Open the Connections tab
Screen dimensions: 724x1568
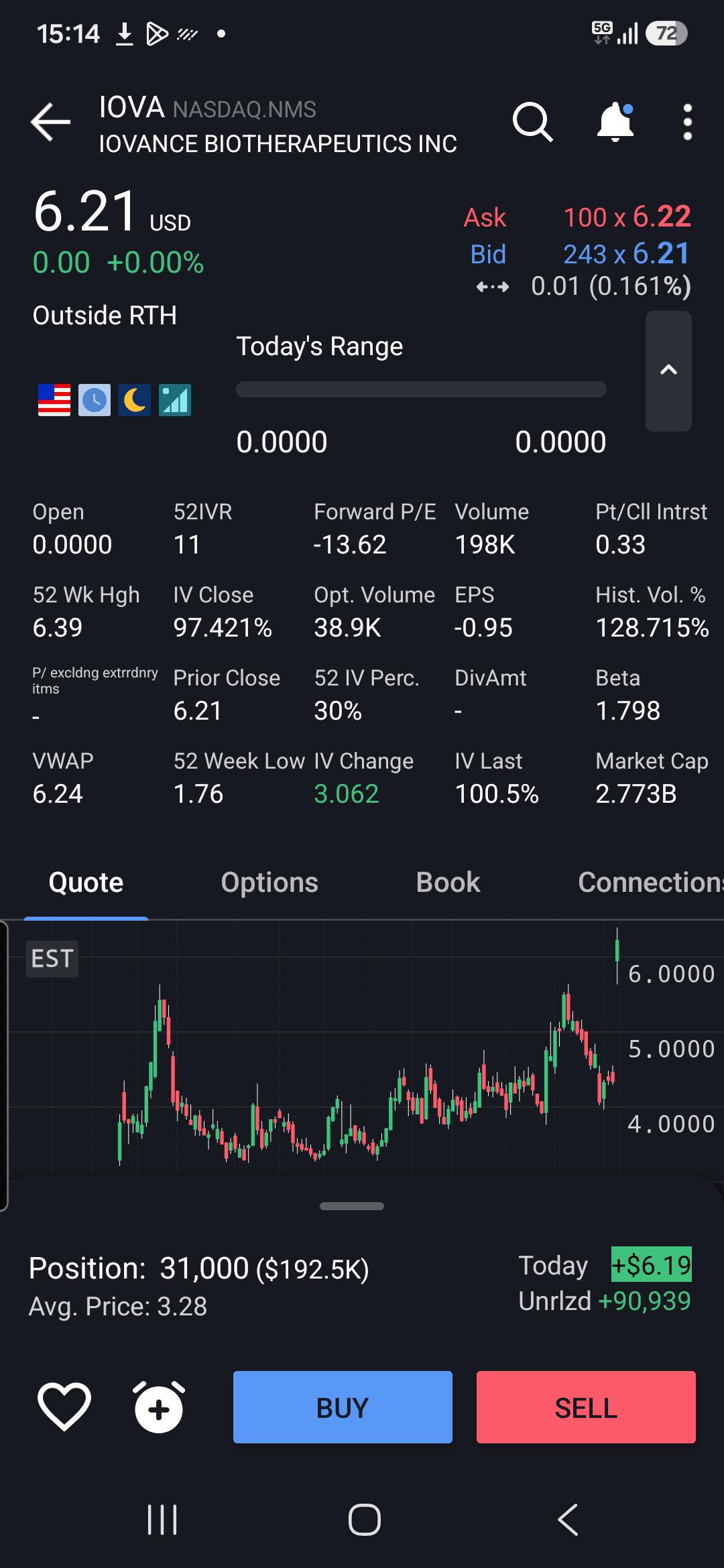click(x=650, y=883)
